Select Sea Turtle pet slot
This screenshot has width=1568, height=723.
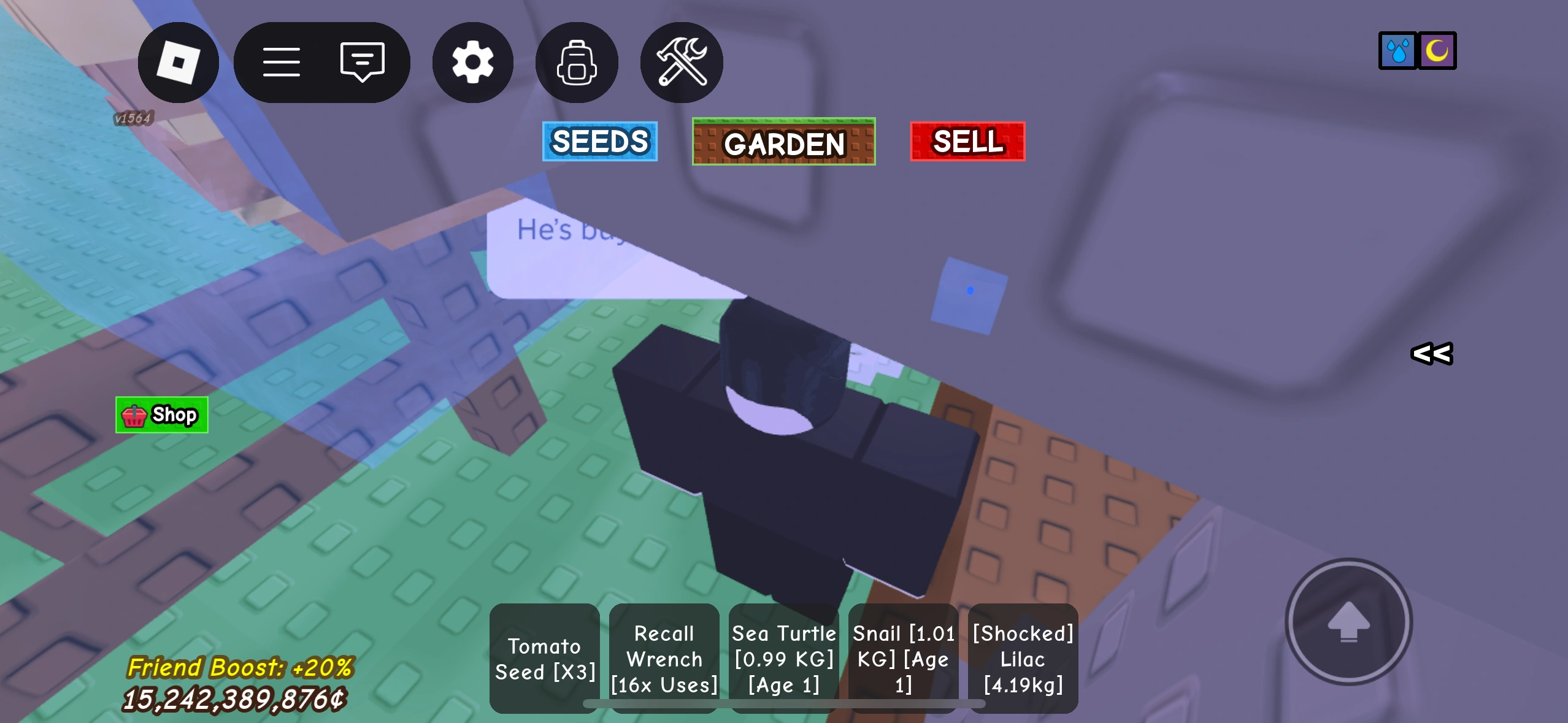click(x=783, y=658)
